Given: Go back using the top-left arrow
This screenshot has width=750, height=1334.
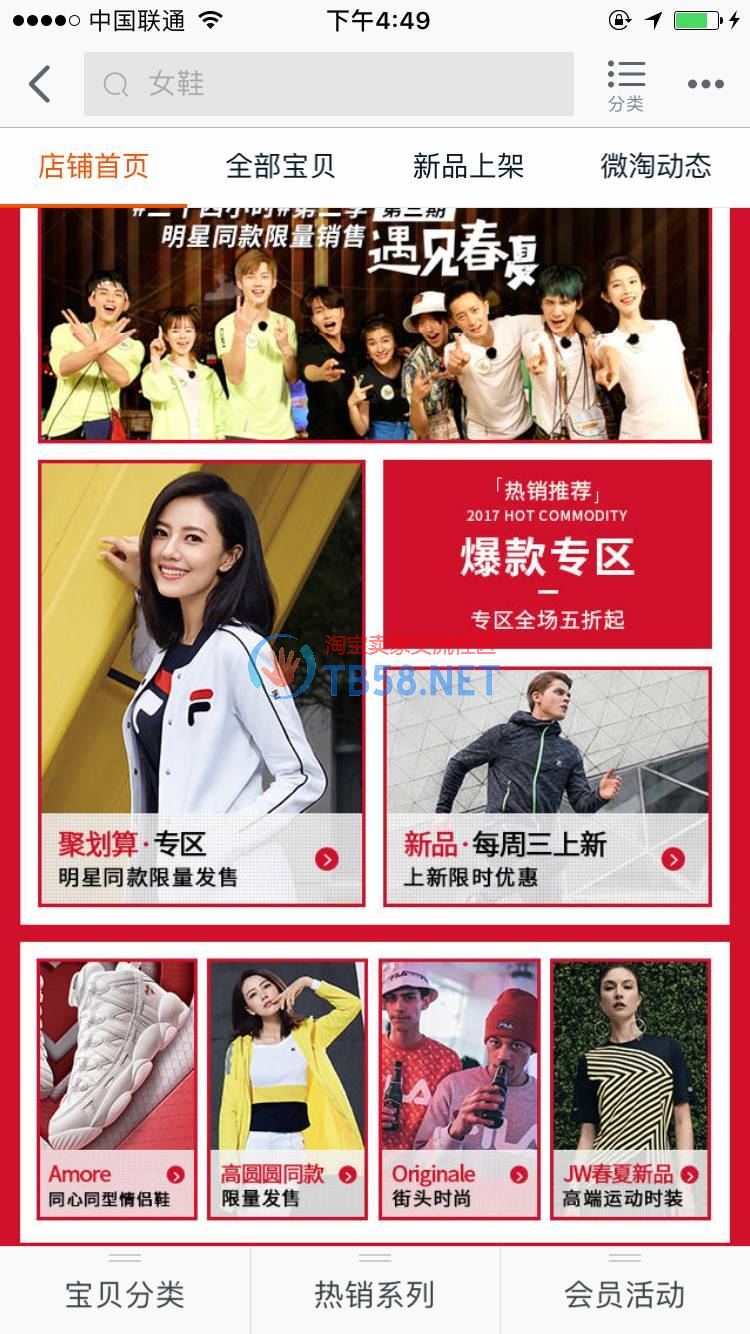Looking at the screenshot, I should [x=40, y=84].
